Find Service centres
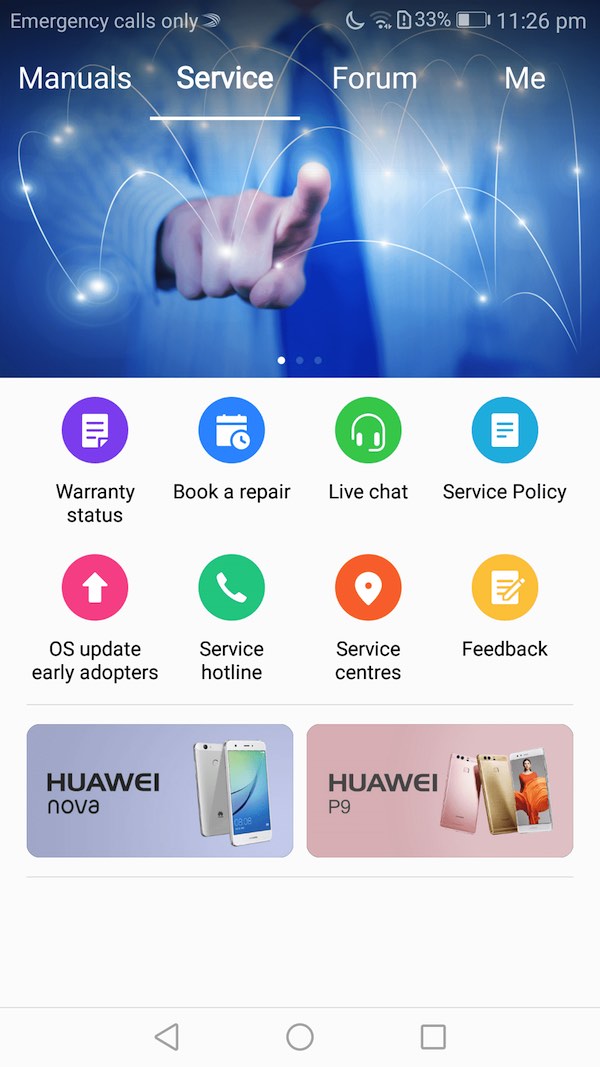This screenshot has height=1067, width=600. click(x=368, y=618)
